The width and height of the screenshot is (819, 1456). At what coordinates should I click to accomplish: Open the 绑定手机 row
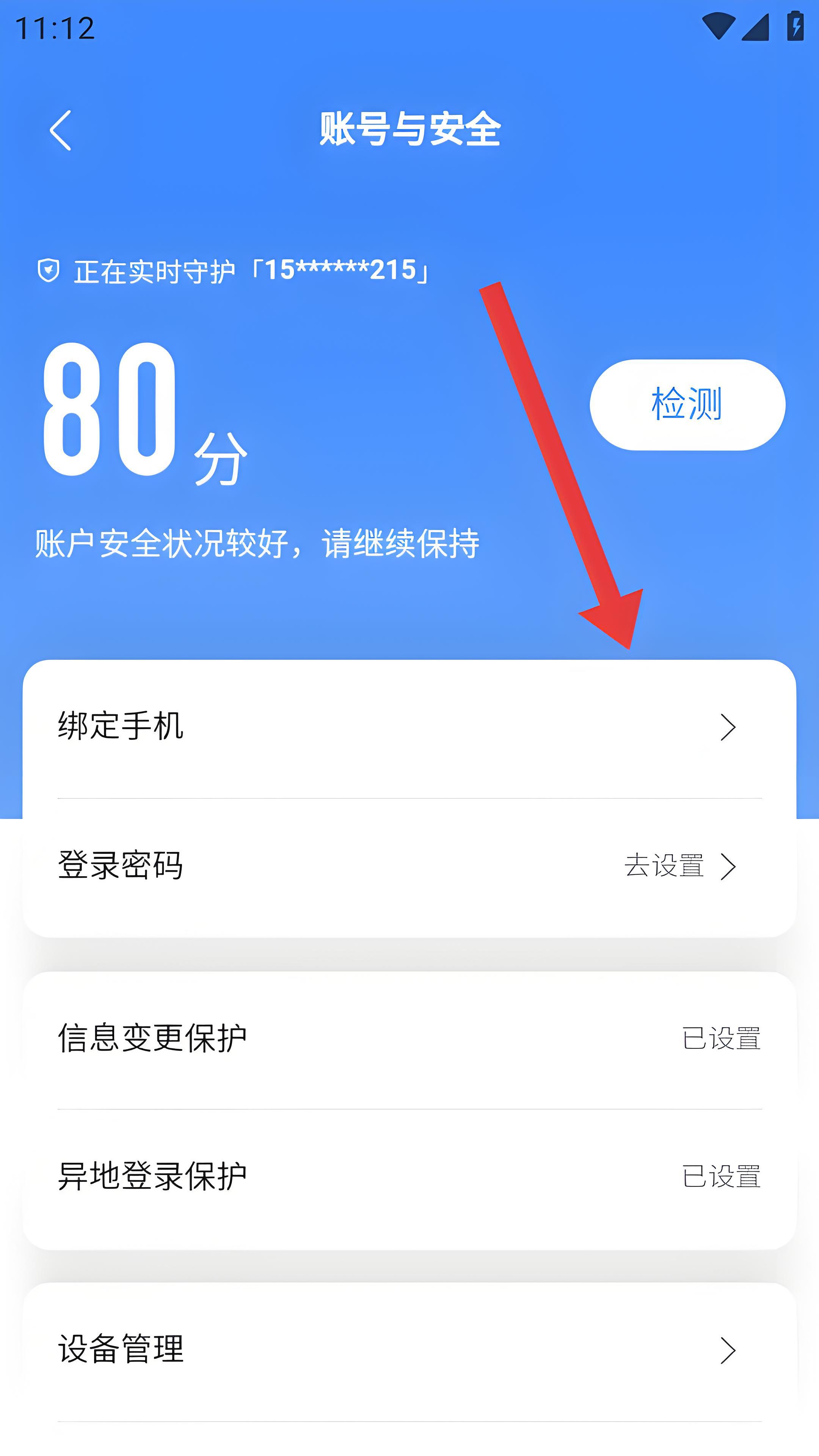(x=409, y=727)
